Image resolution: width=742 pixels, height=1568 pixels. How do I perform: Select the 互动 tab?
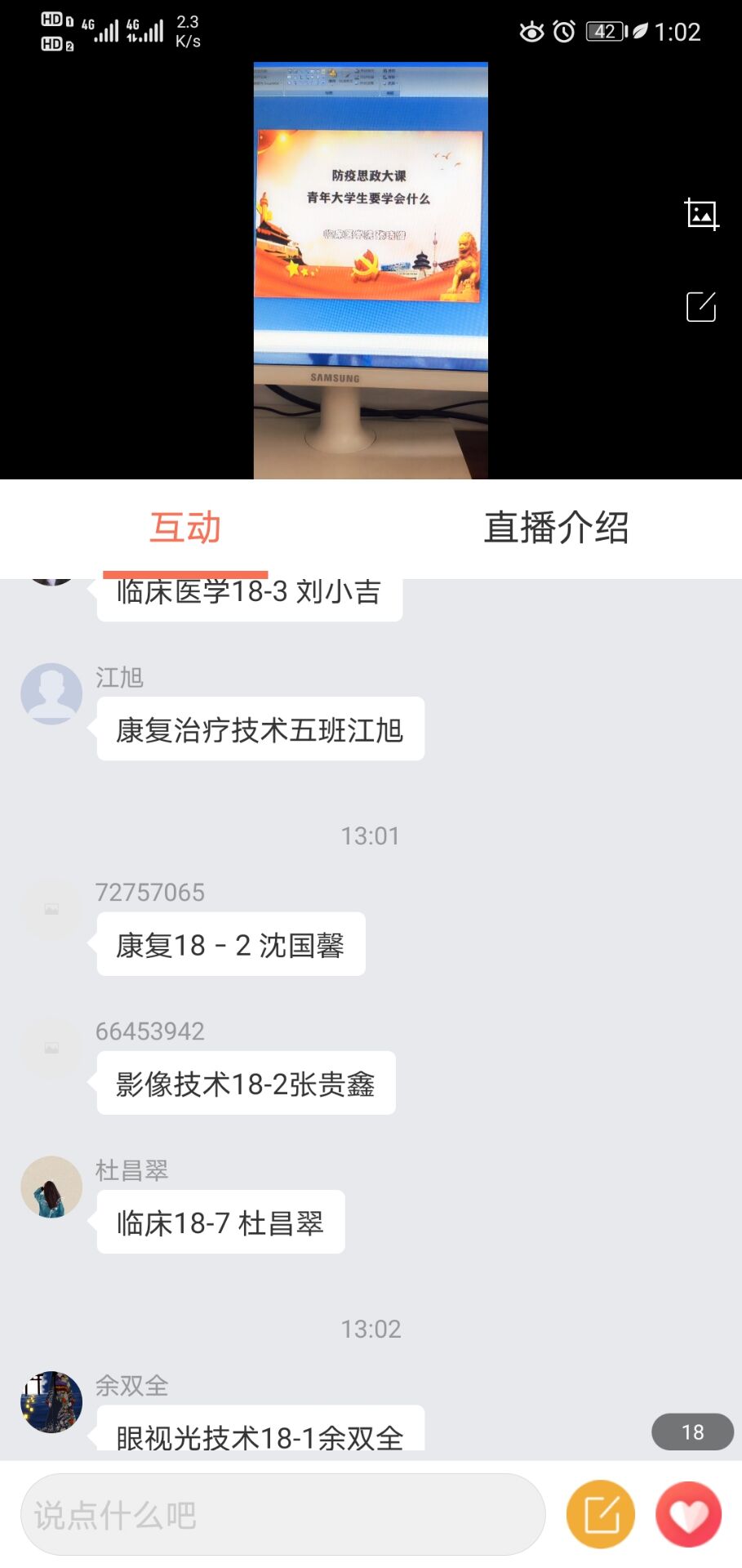[x=185, y=528]
